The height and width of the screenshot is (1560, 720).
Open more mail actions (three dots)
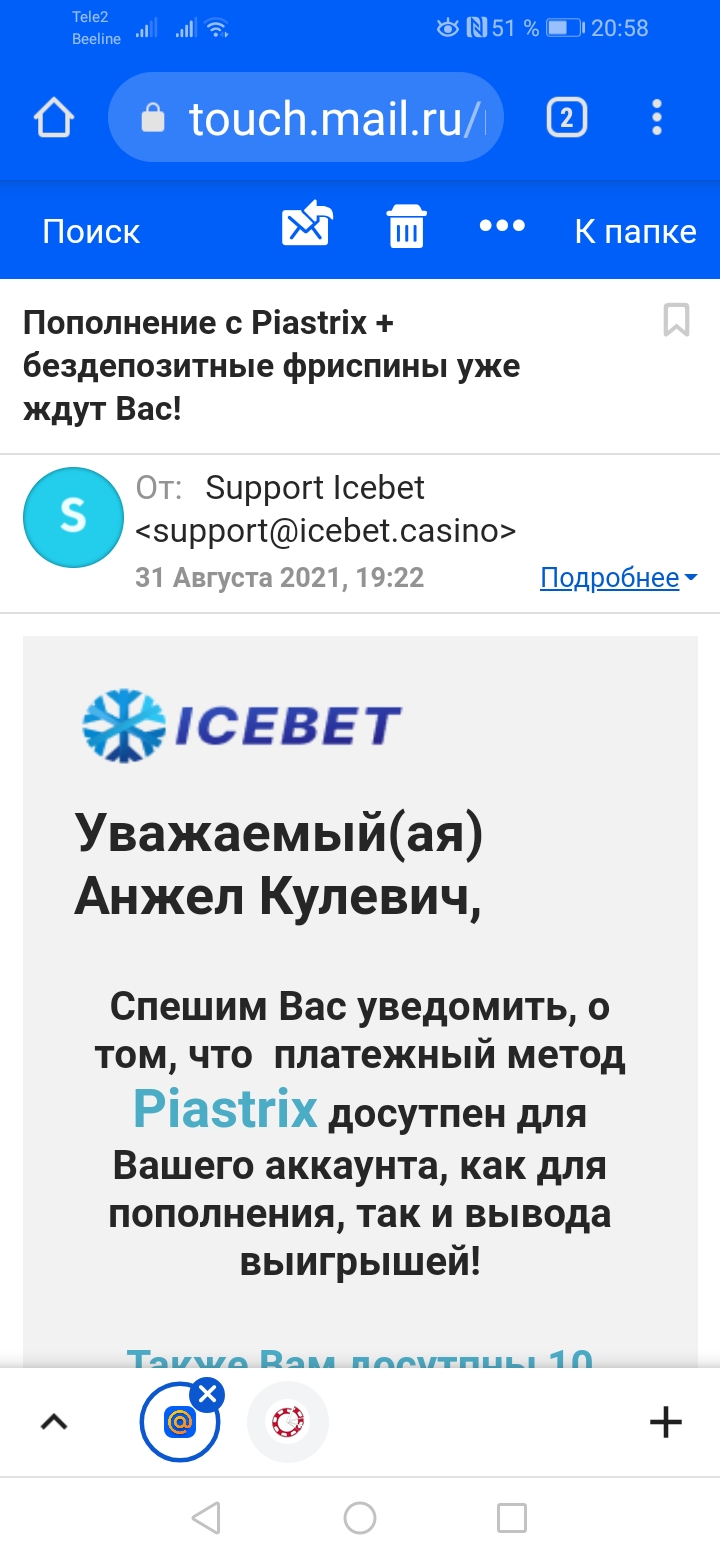click(502, 226)
